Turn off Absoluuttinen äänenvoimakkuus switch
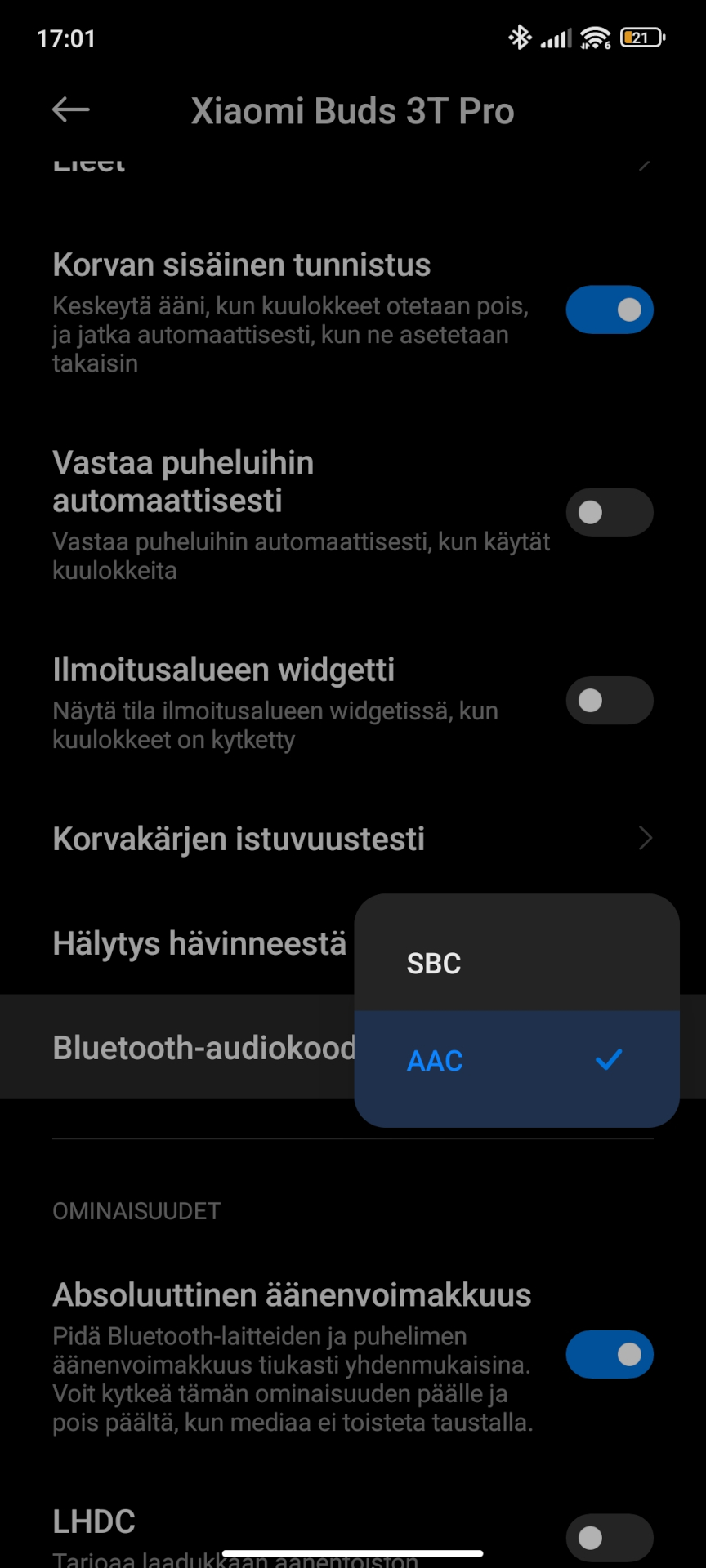Screen dimensions: 706x1568 pos(610,1355)
